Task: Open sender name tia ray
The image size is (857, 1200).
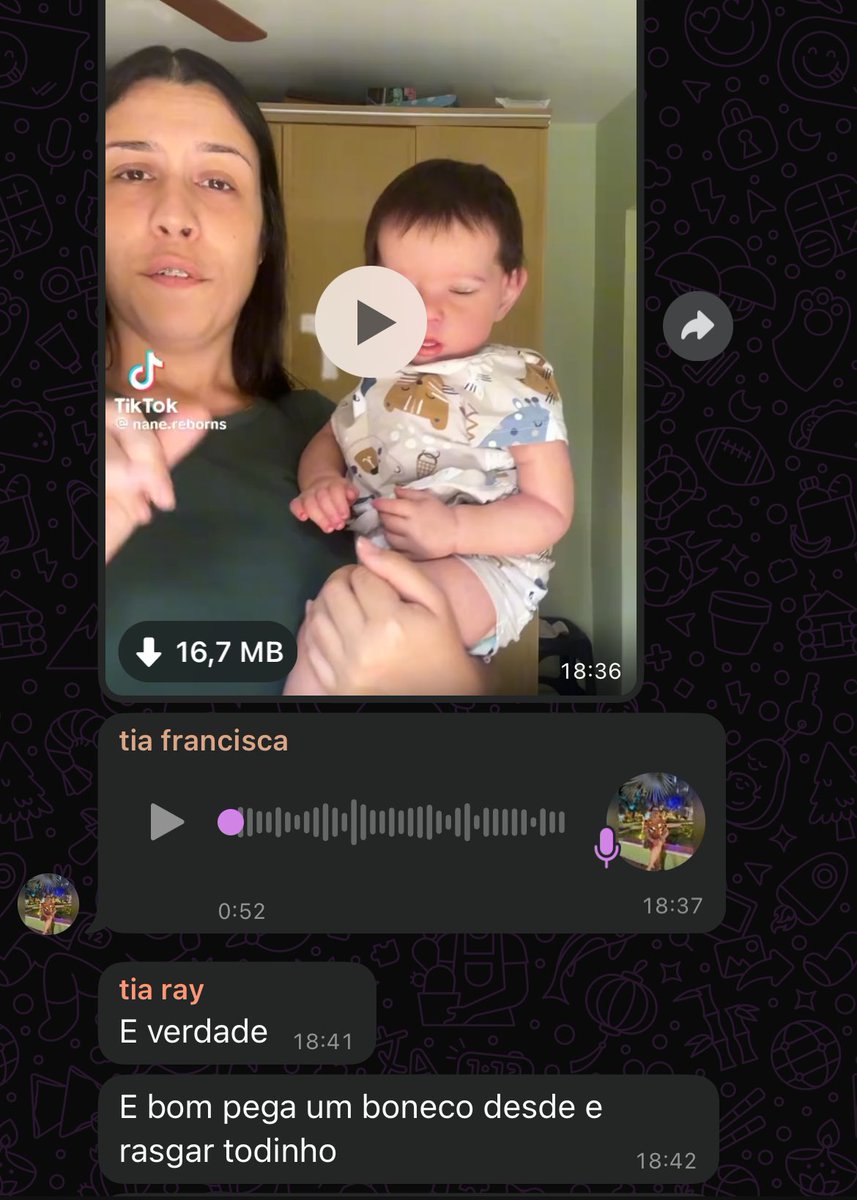Action: [161, 990]
